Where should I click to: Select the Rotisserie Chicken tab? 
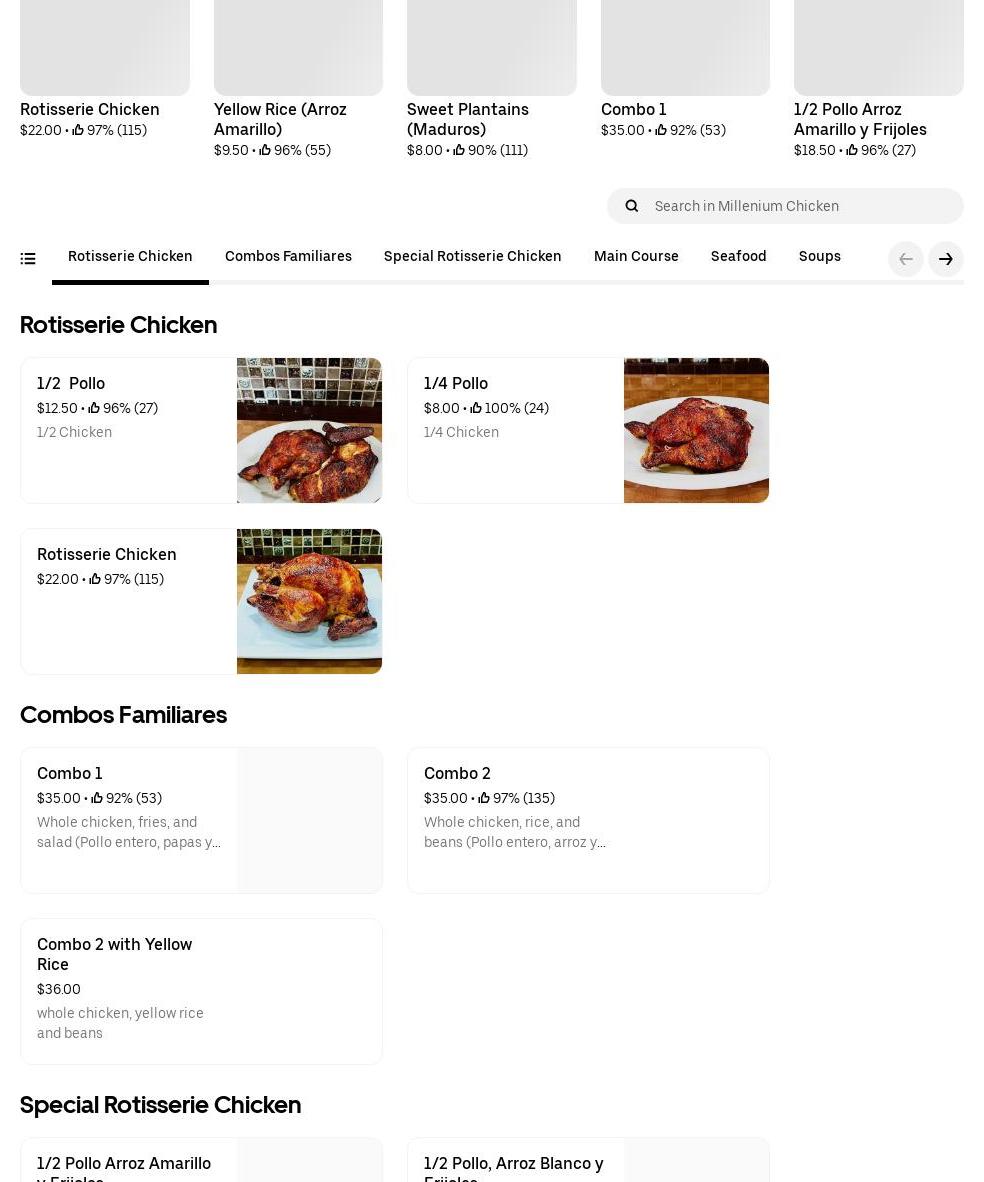[x=130, y=257]
